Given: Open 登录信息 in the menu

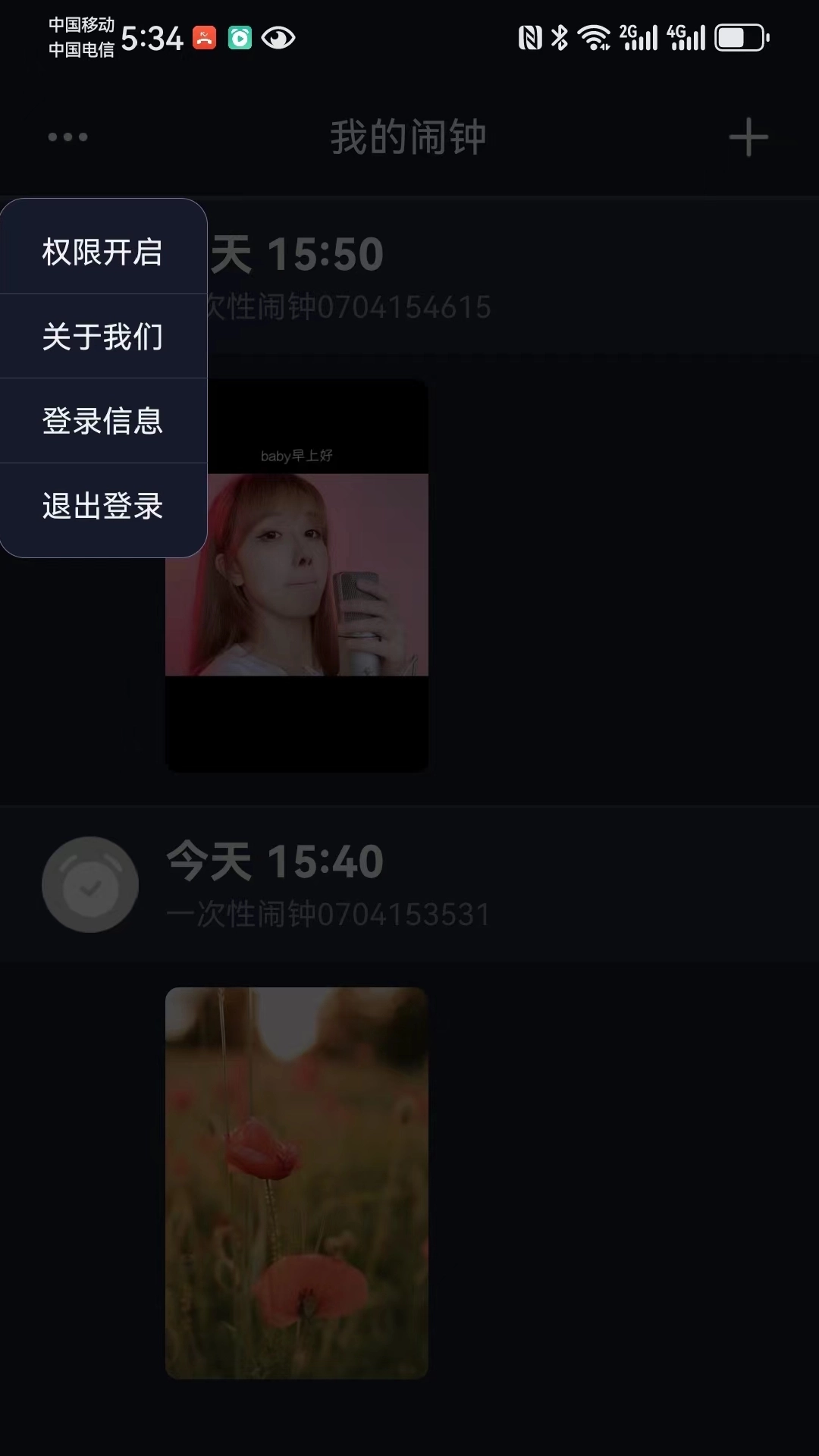Looking at the screenshot, I should point(102,423).
